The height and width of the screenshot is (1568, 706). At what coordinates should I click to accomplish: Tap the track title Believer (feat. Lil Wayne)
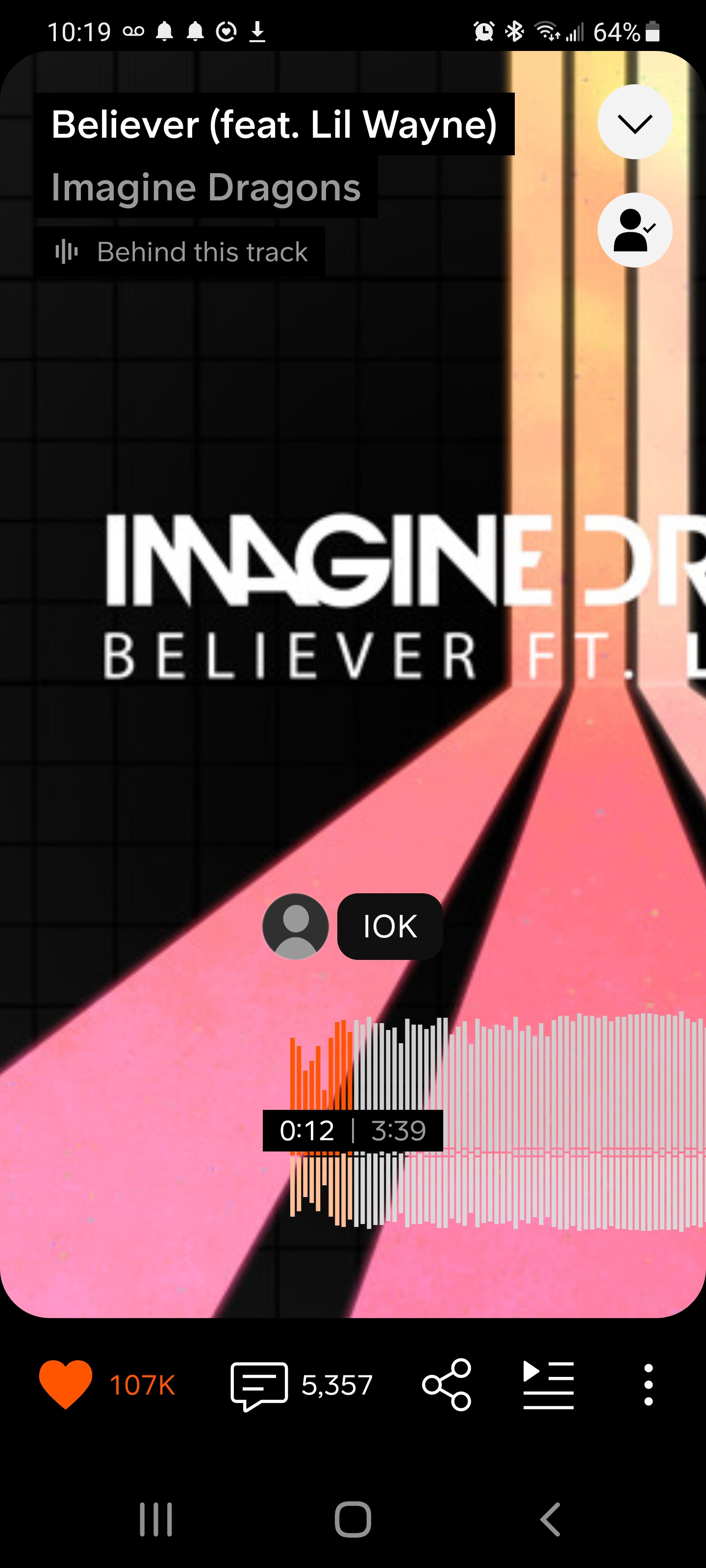[274, 125]
